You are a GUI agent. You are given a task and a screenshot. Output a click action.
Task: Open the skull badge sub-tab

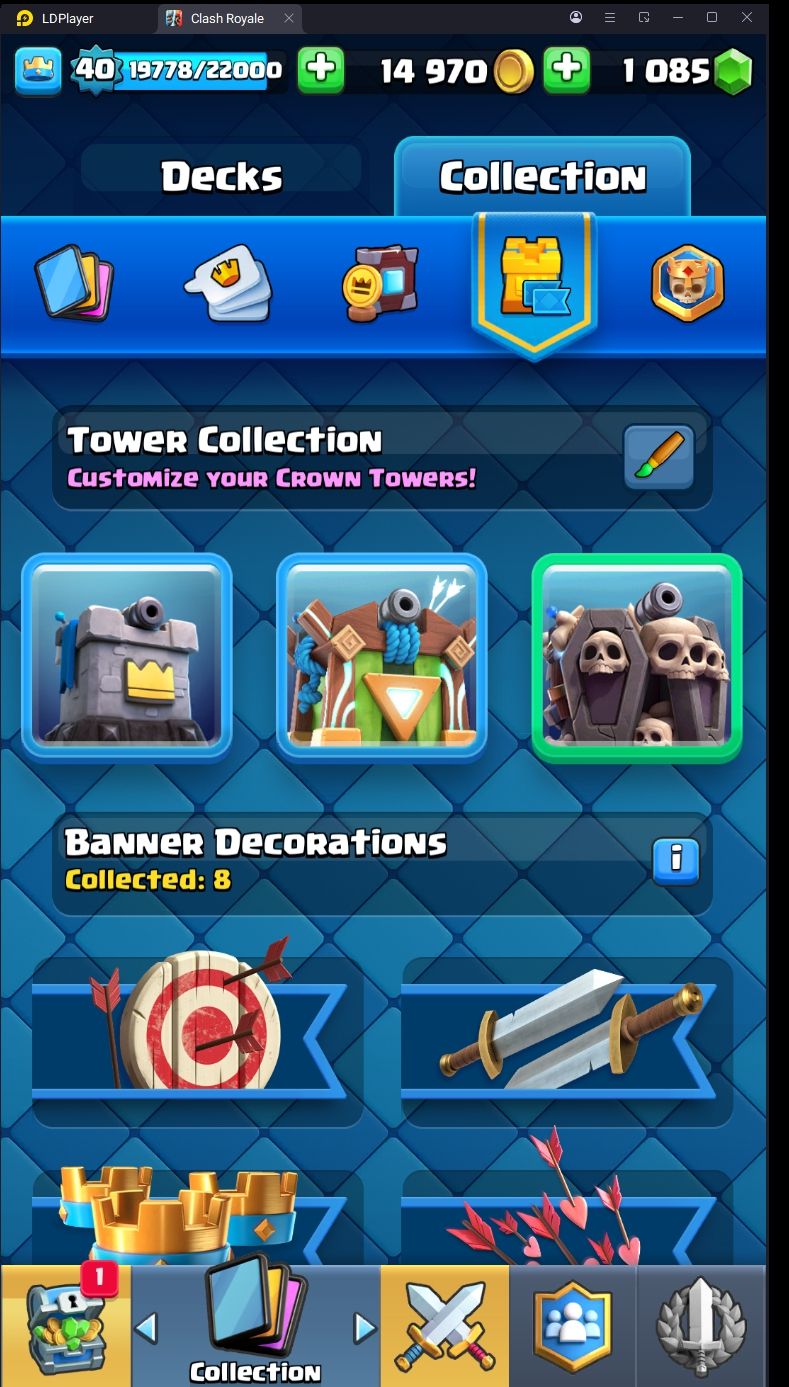coord(687,284)
